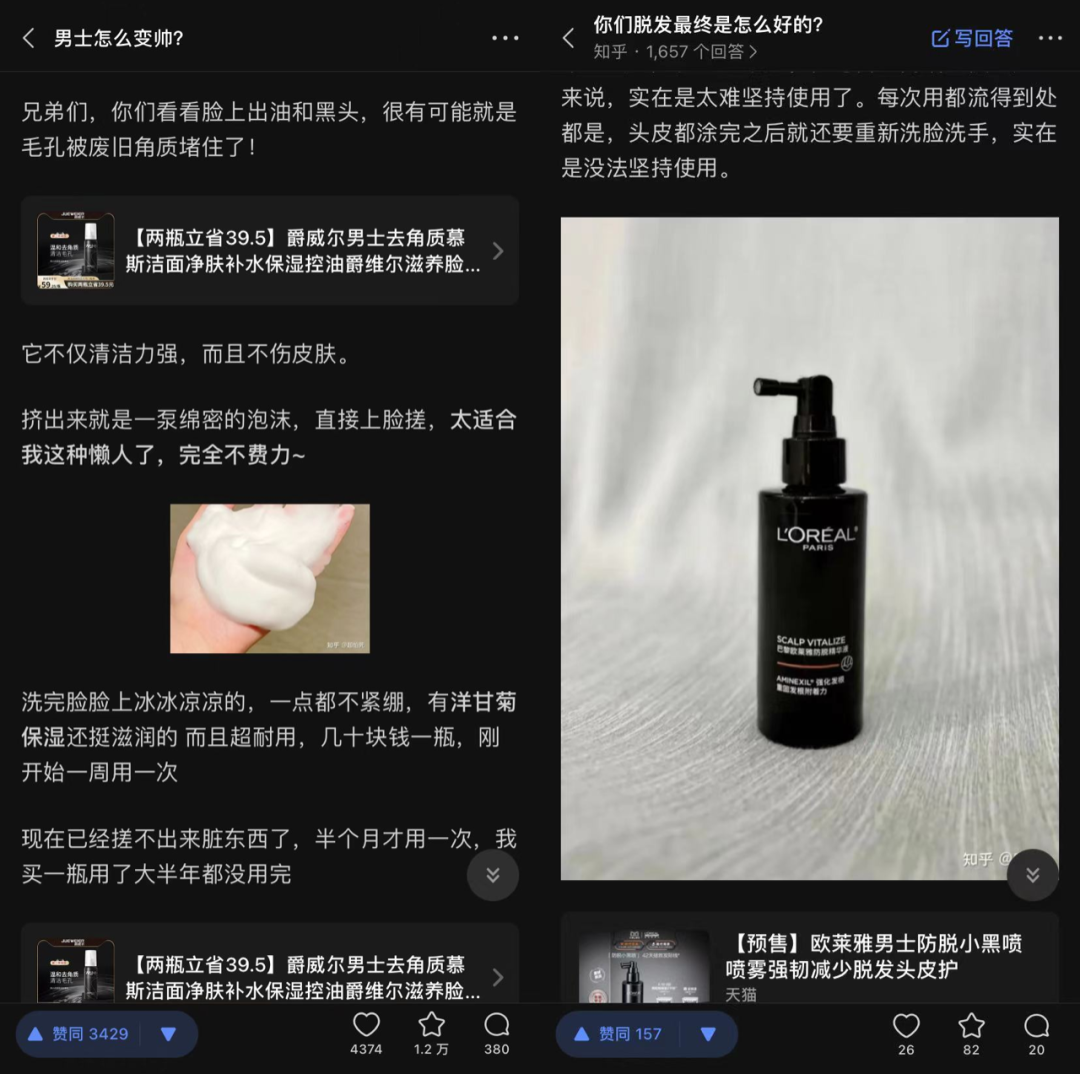Open overflow menu on 男士怎么变帅 page
Image resolution: width=1080 pixels, height=1074 pixels.
505,38
